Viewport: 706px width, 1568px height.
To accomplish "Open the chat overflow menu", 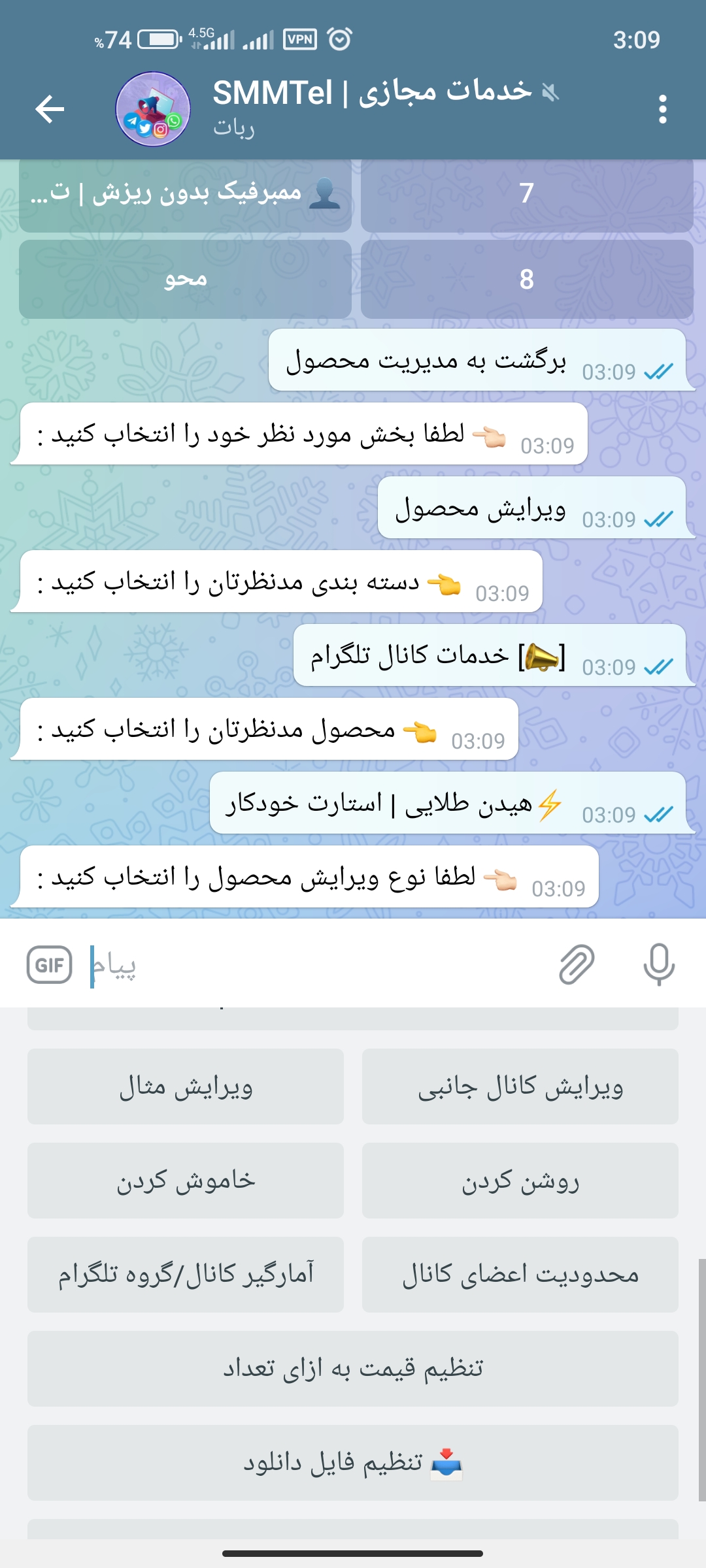I will point(662,109).
